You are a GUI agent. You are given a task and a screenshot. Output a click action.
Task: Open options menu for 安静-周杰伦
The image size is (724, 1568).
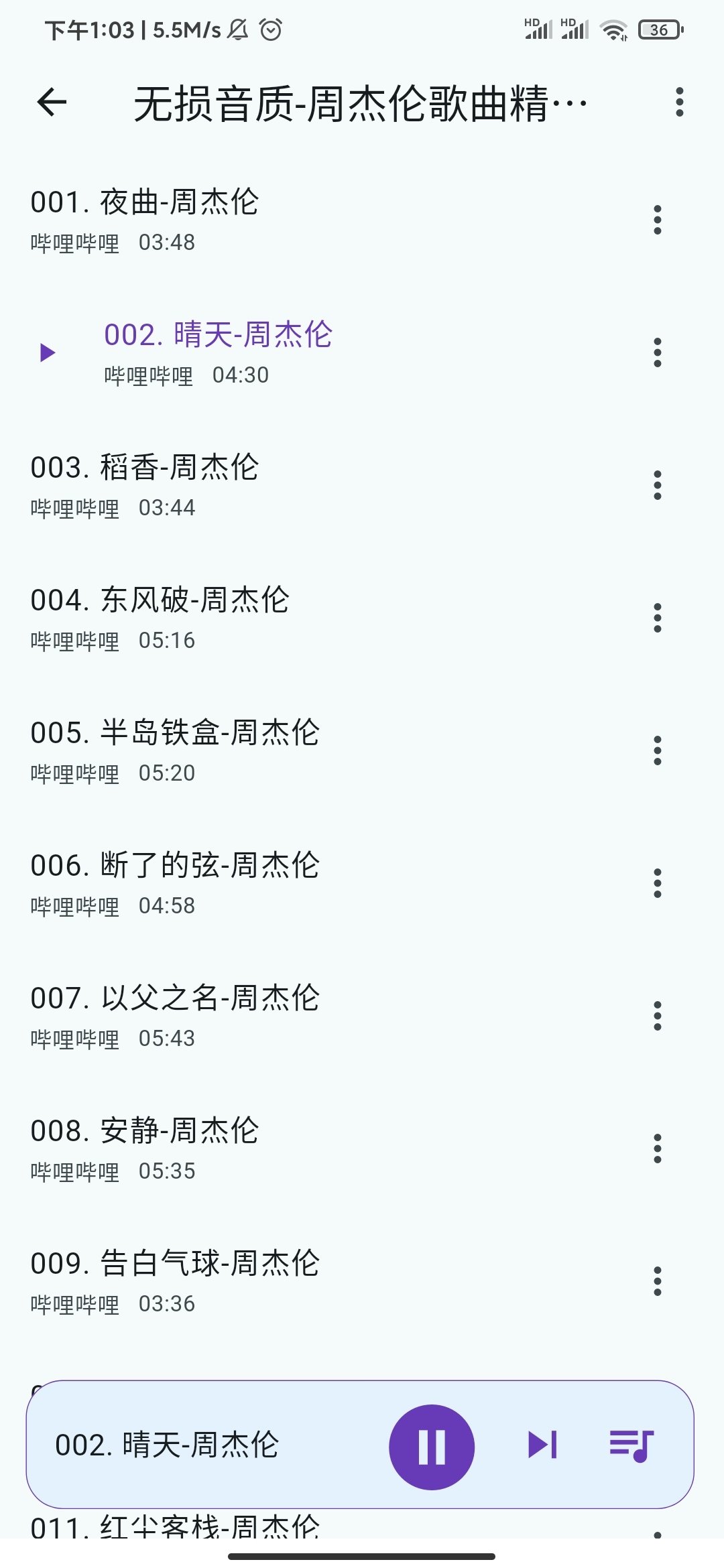657,1149
